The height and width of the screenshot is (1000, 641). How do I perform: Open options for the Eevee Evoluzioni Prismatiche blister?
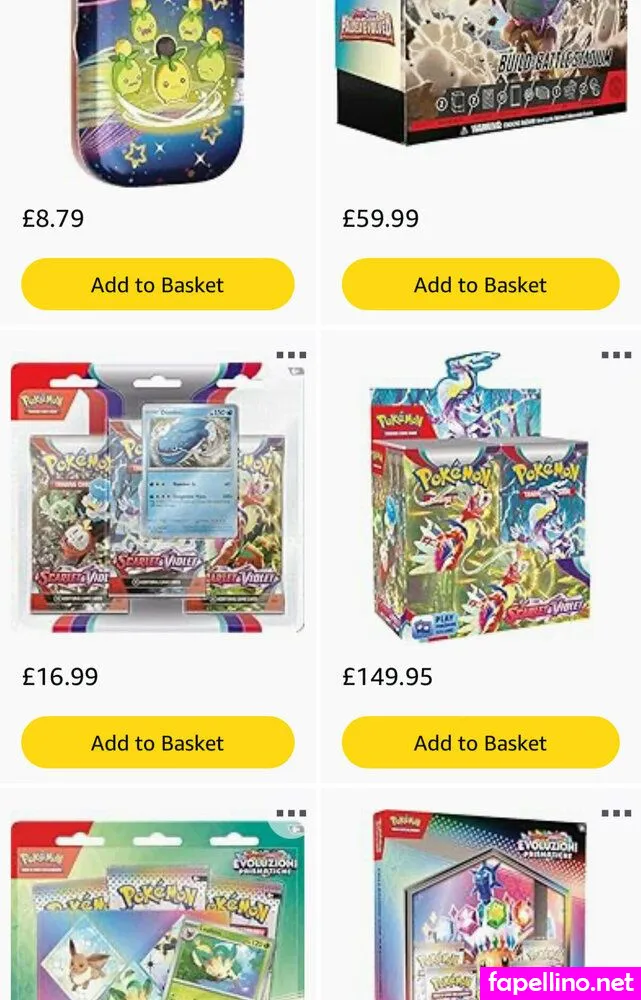point(291,814)
